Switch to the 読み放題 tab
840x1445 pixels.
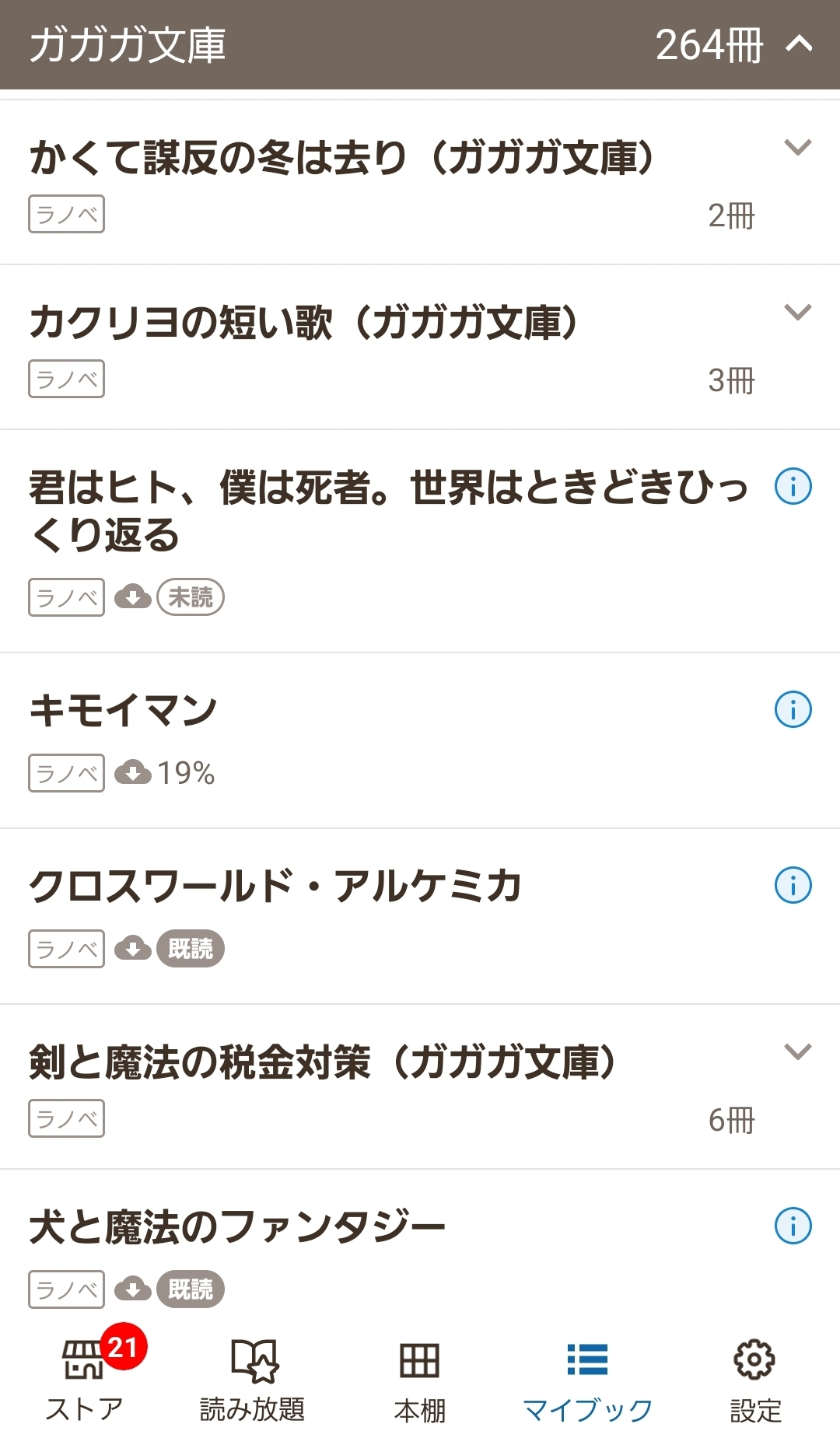click(x=252, y=1377)
